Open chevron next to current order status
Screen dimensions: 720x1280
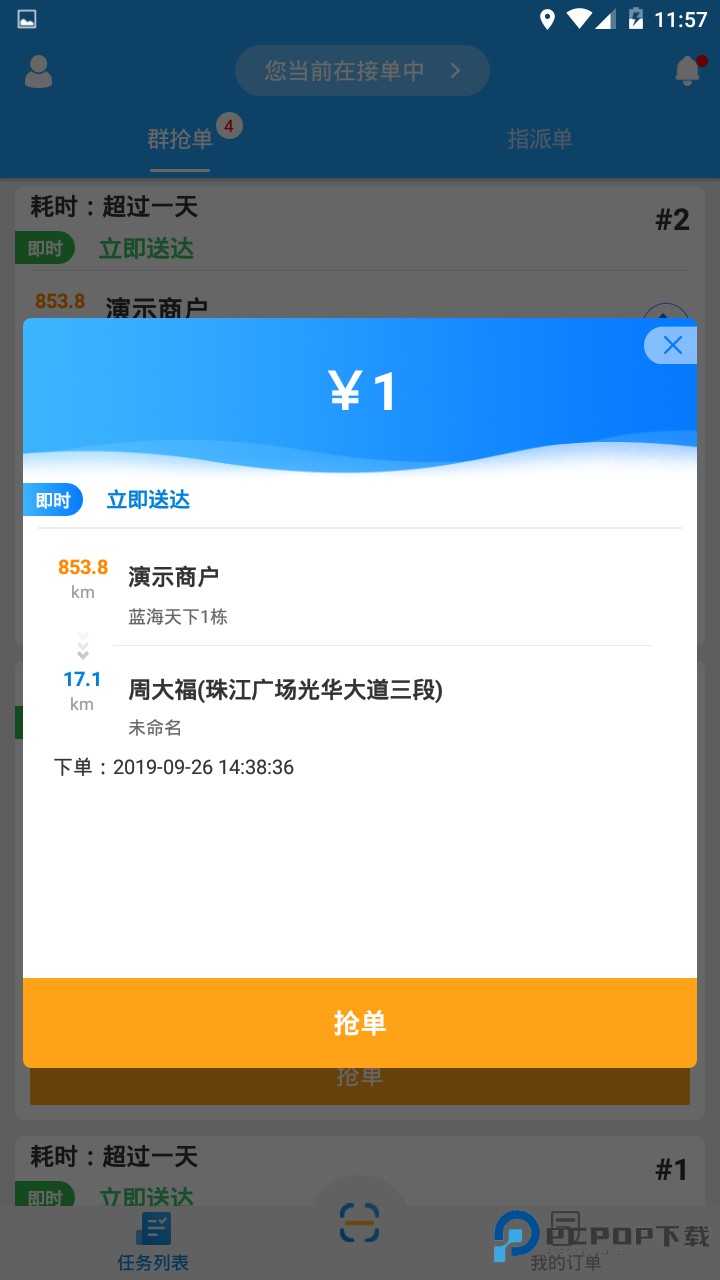click(456, 71)
